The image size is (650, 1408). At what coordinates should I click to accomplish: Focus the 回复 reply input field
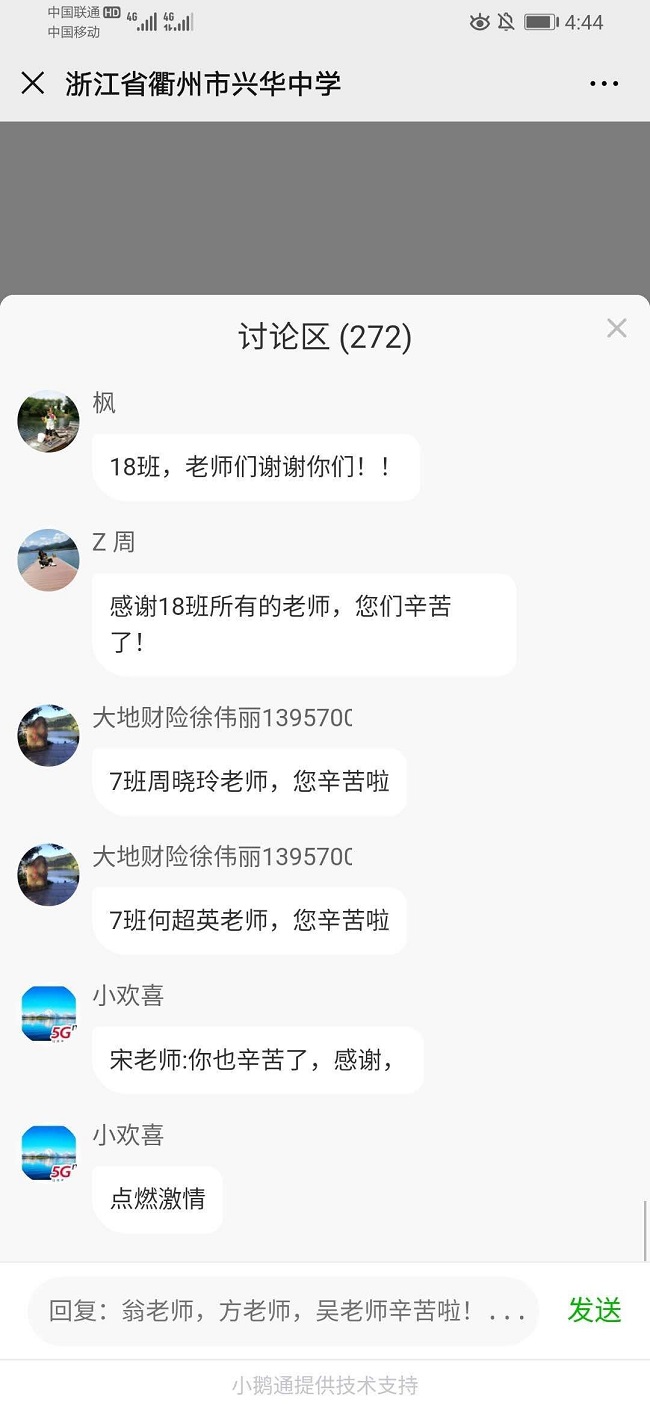coord(285,1311)
